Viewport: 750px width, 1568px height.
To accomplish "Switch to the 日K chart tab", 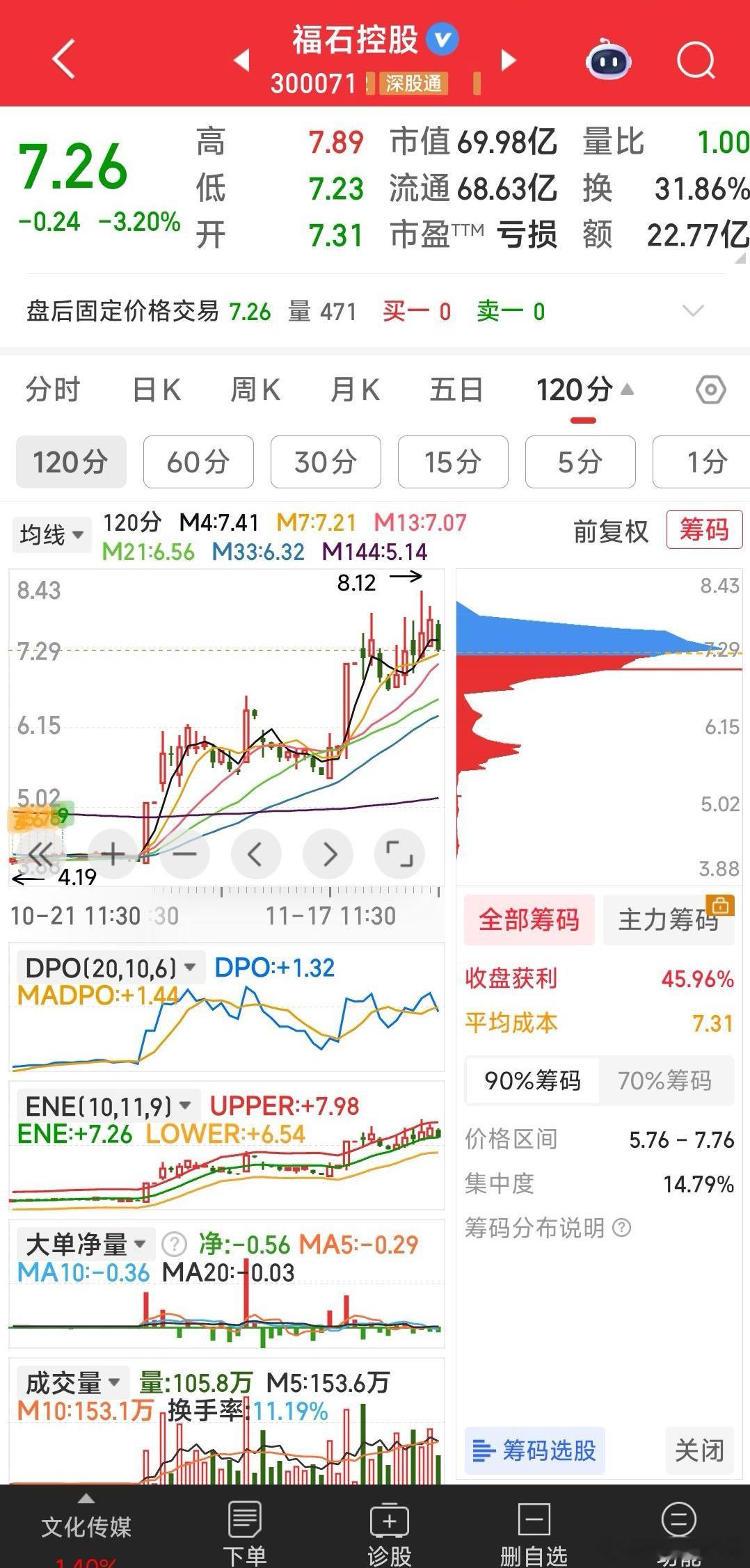I will pyautogui.click(x=157, y=390).
